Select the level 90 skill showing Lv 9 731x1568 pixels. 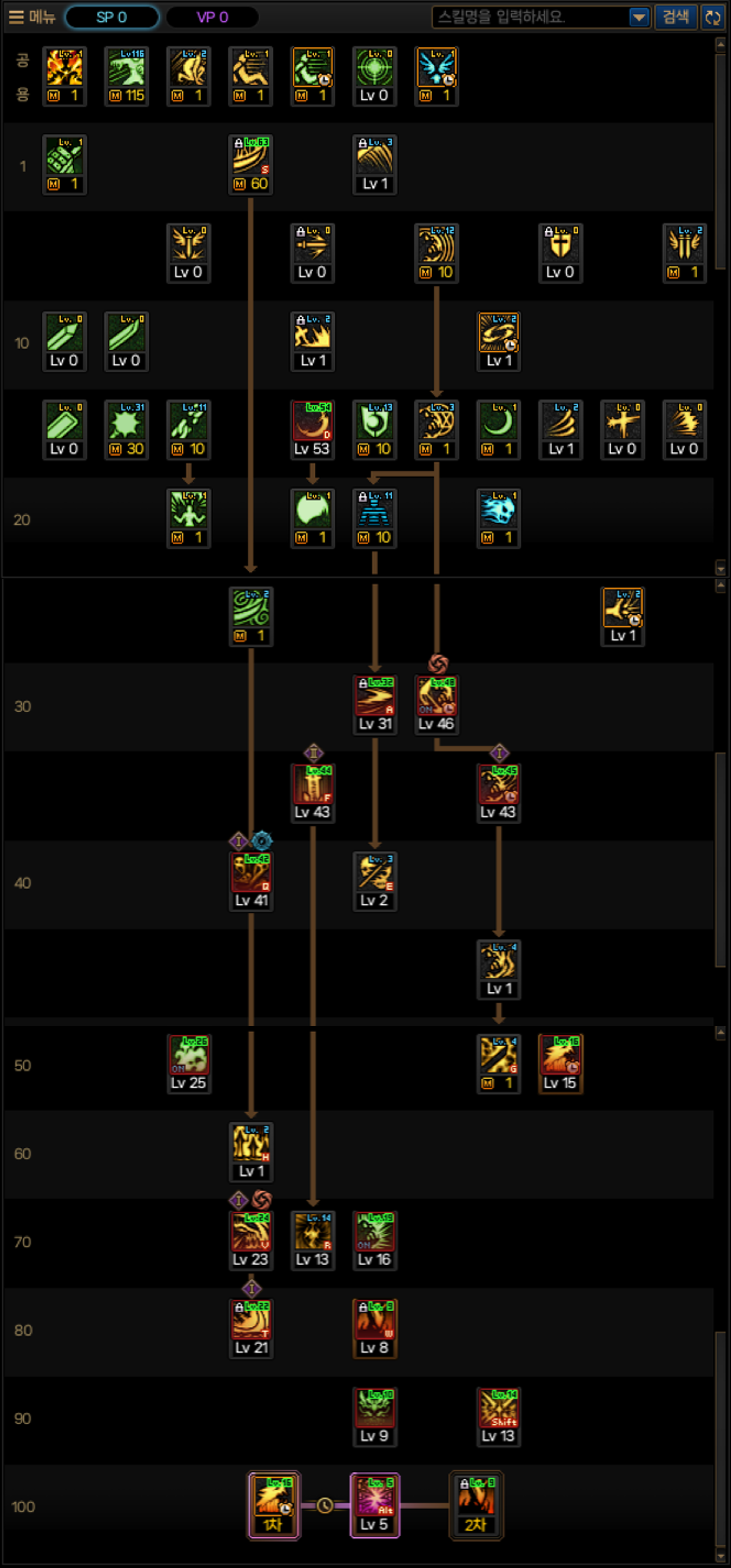click(374, 1416)
